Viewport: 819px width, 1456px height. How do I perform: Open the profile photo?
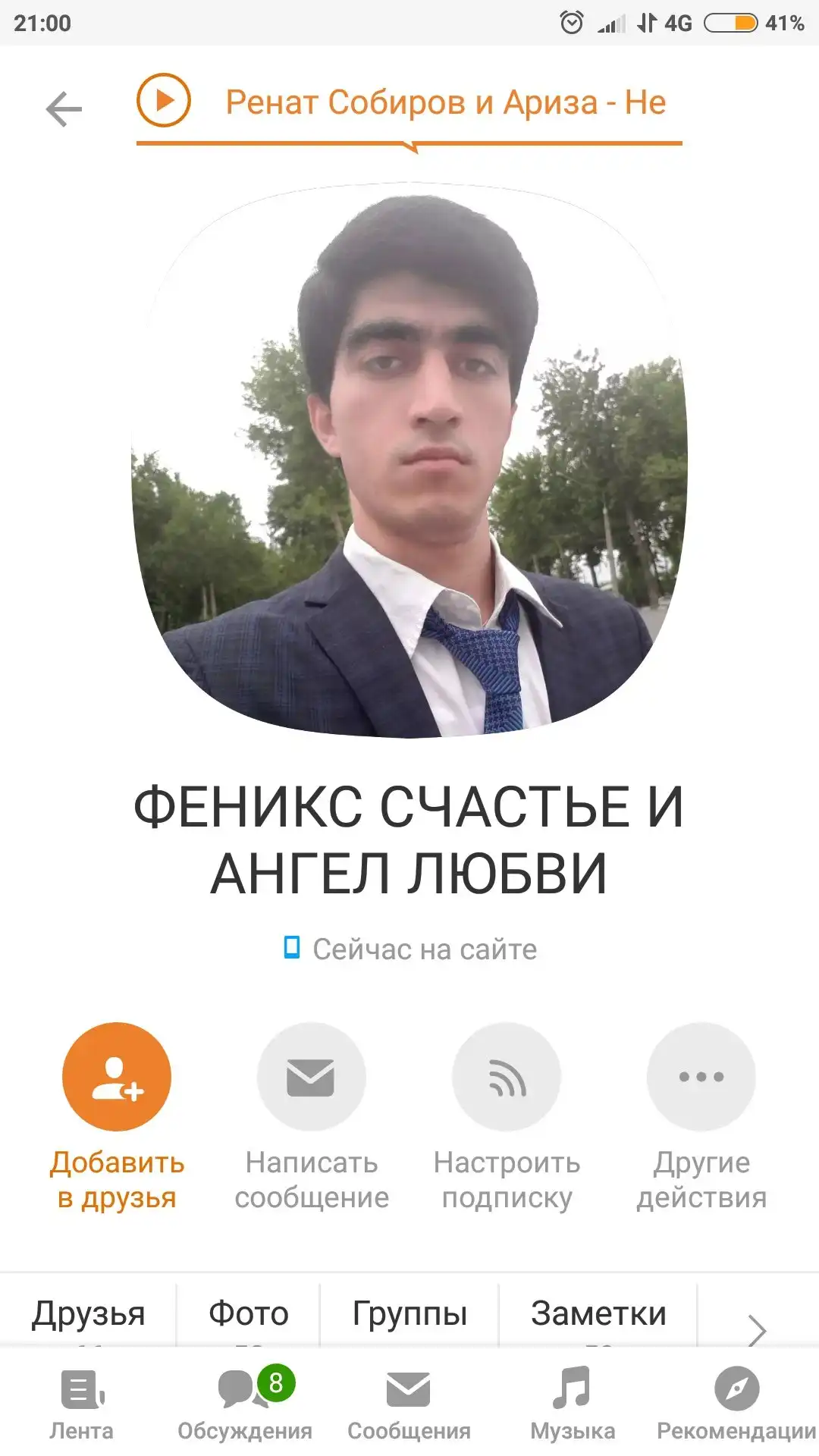click(409, 459)
